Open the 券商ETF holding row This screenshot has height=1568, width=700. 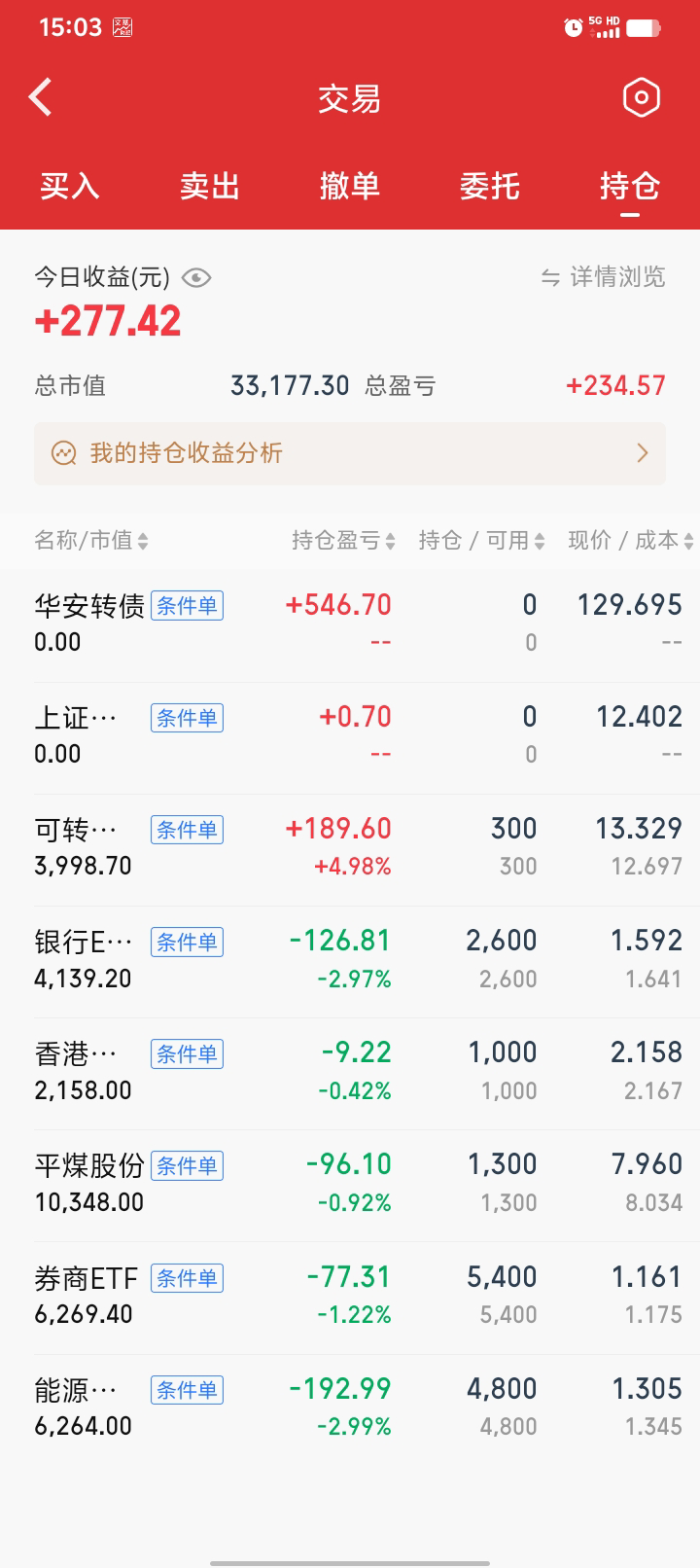[86, 1296]
